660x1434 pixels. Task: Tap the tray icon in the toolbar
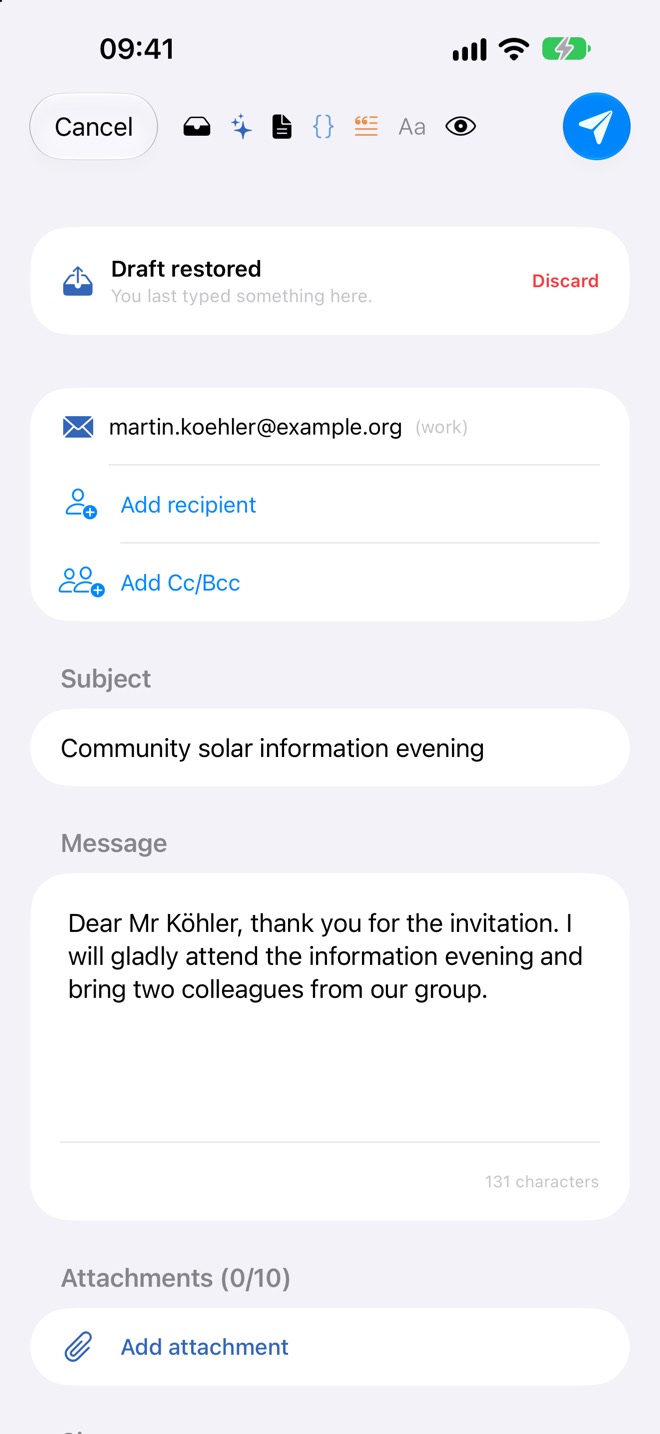pos(197,127)
